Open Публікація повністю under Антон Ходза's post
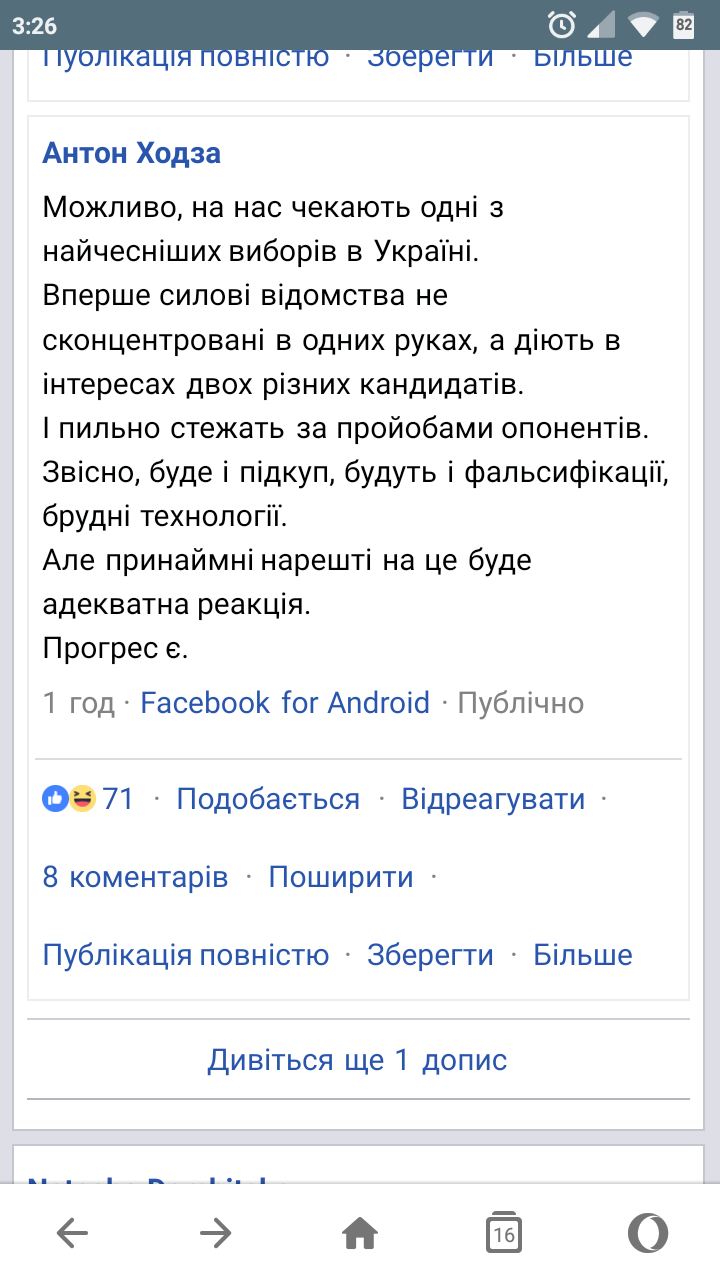Viewport: 720px width, 1280px height. point(186,955)
